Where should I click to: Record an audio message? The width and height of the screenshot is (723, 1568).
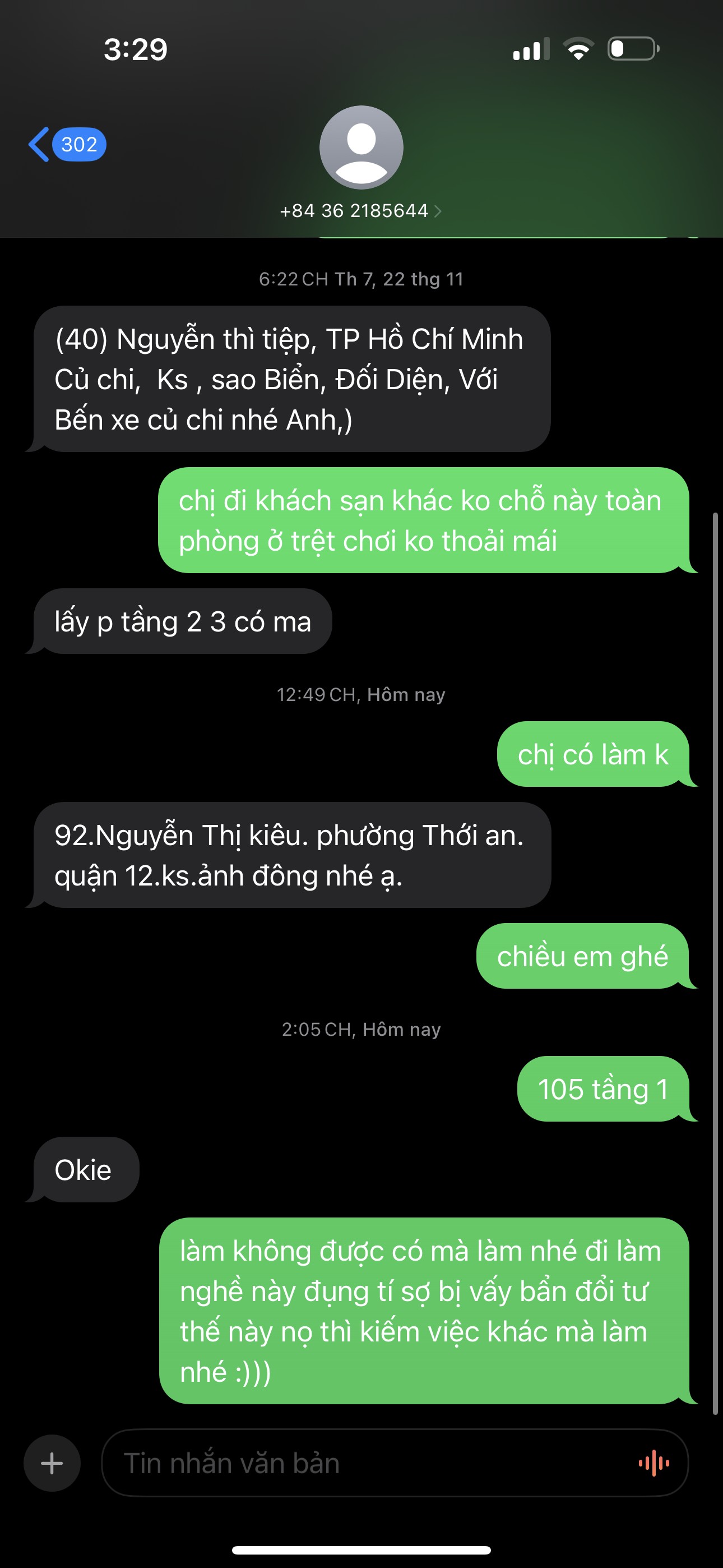tap(654, 1463)
